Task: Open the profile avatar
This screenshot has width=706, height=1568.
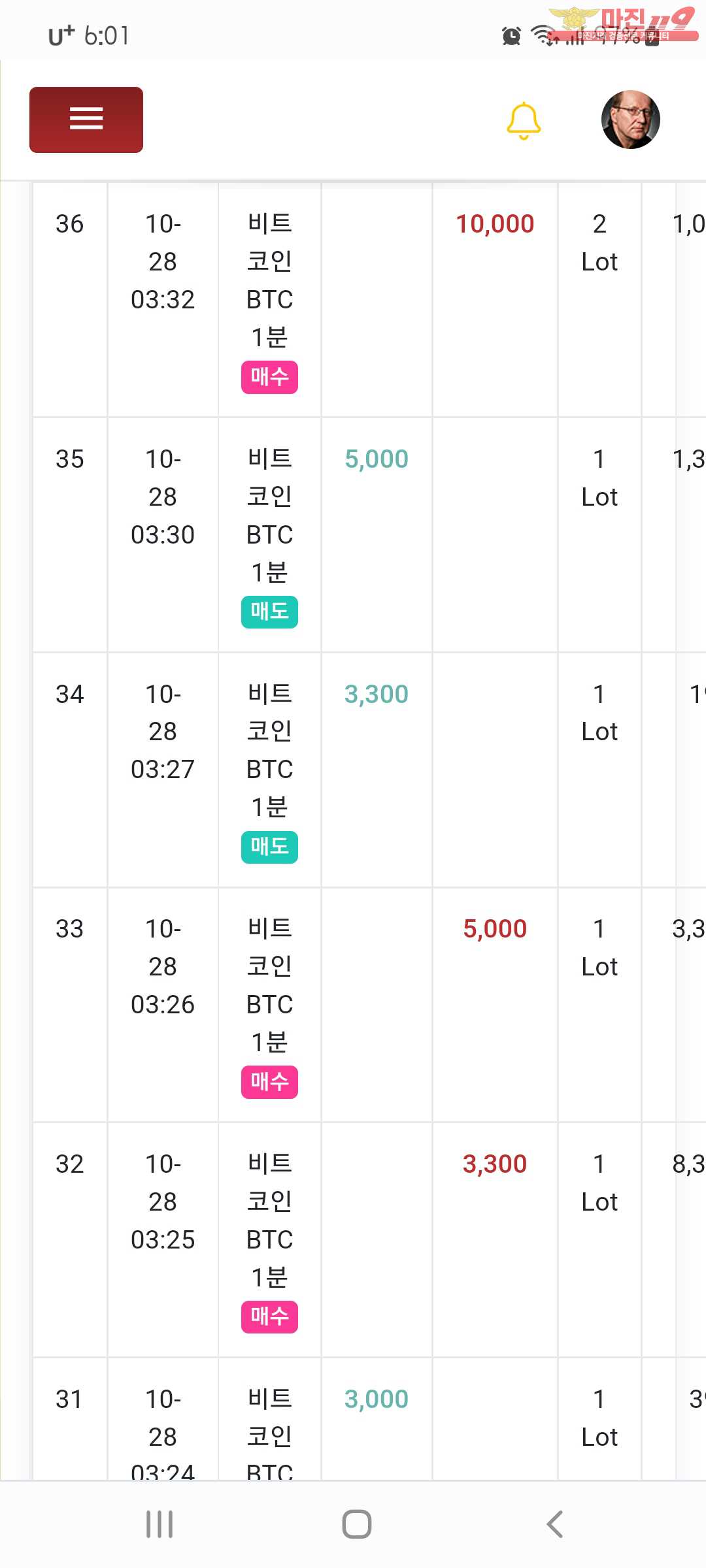Action: click(x=630, y=120)
